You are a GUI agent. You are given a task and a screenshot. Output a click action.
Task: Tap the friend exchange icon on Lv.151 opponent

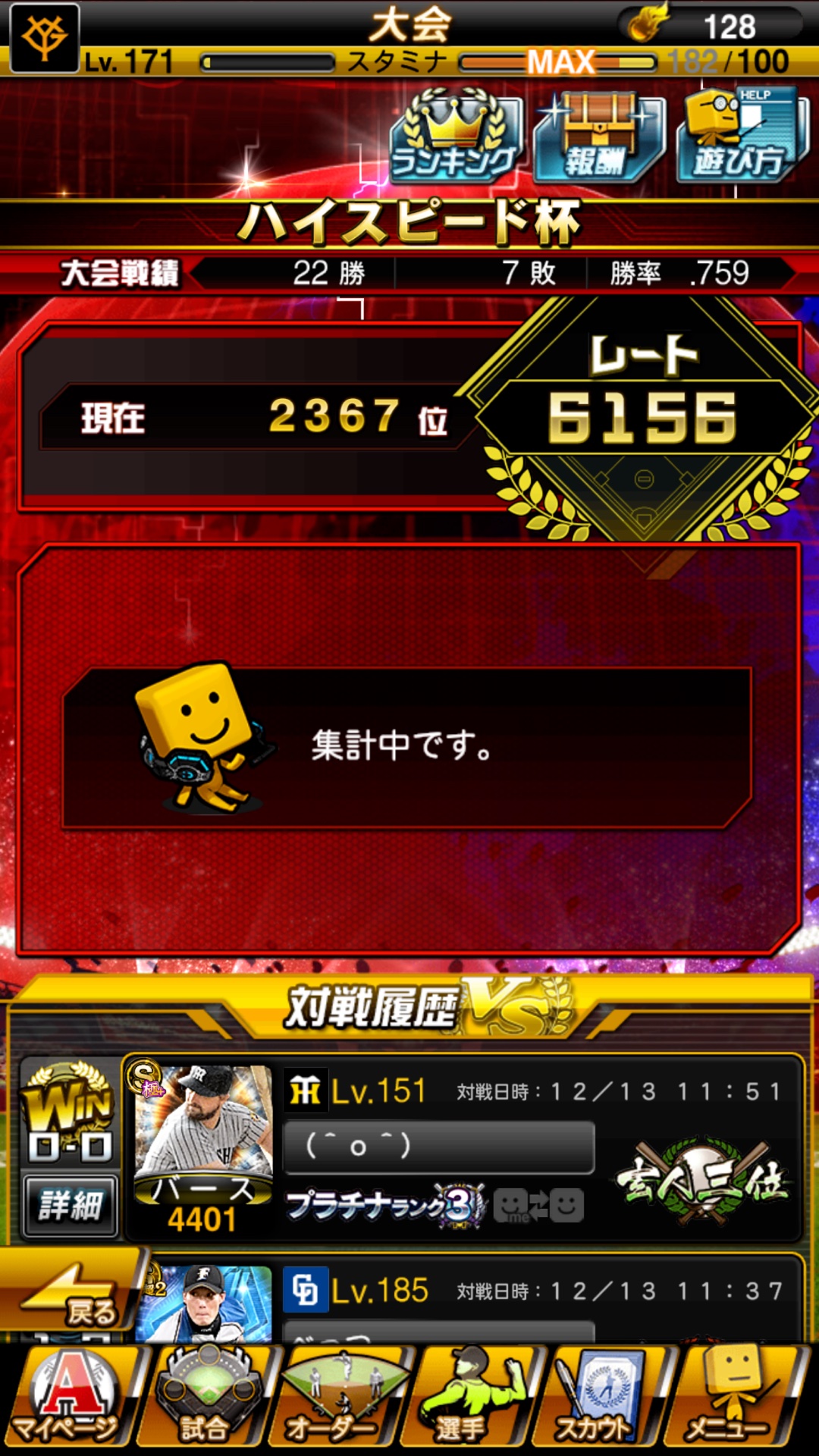point(538,1205)
